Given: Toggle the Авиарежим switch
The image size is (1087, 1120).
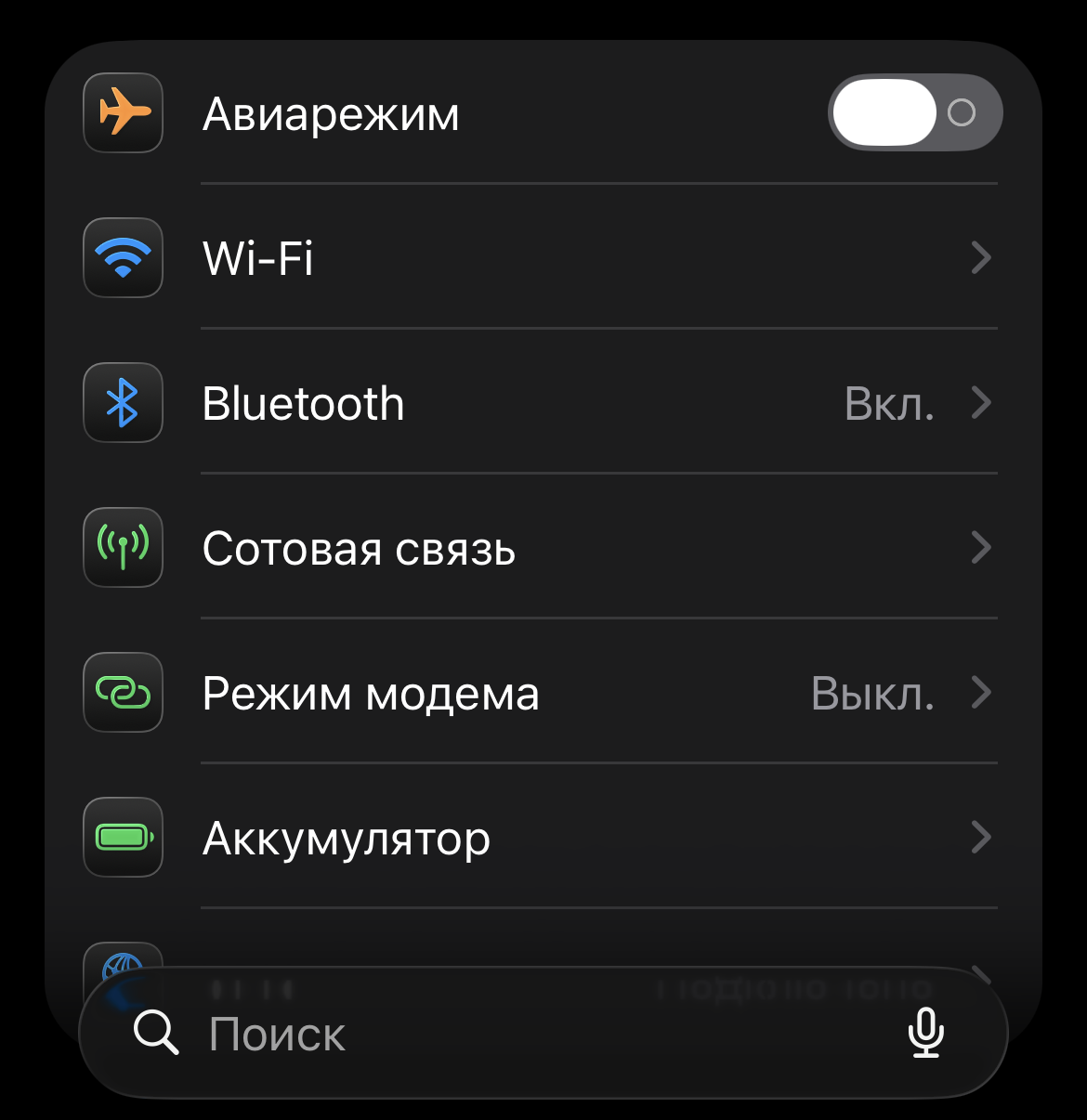Looking at the screenshot, I should [x=914, y=112].
